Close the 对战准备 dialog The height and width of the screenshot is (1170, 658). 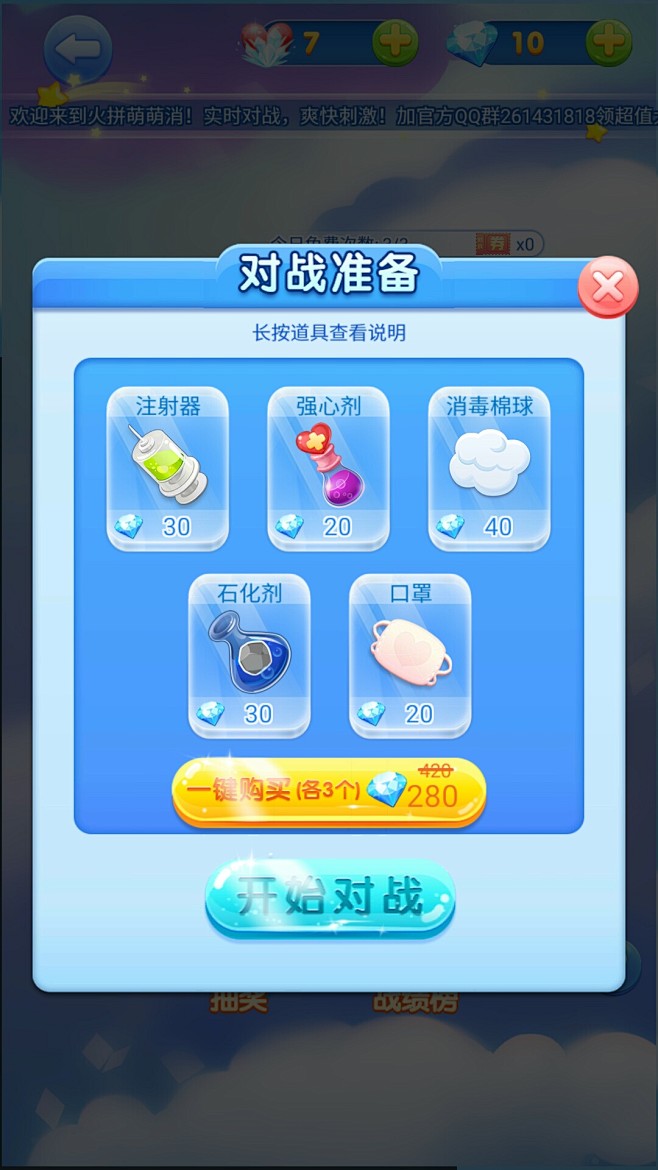(x=608, y=287)
